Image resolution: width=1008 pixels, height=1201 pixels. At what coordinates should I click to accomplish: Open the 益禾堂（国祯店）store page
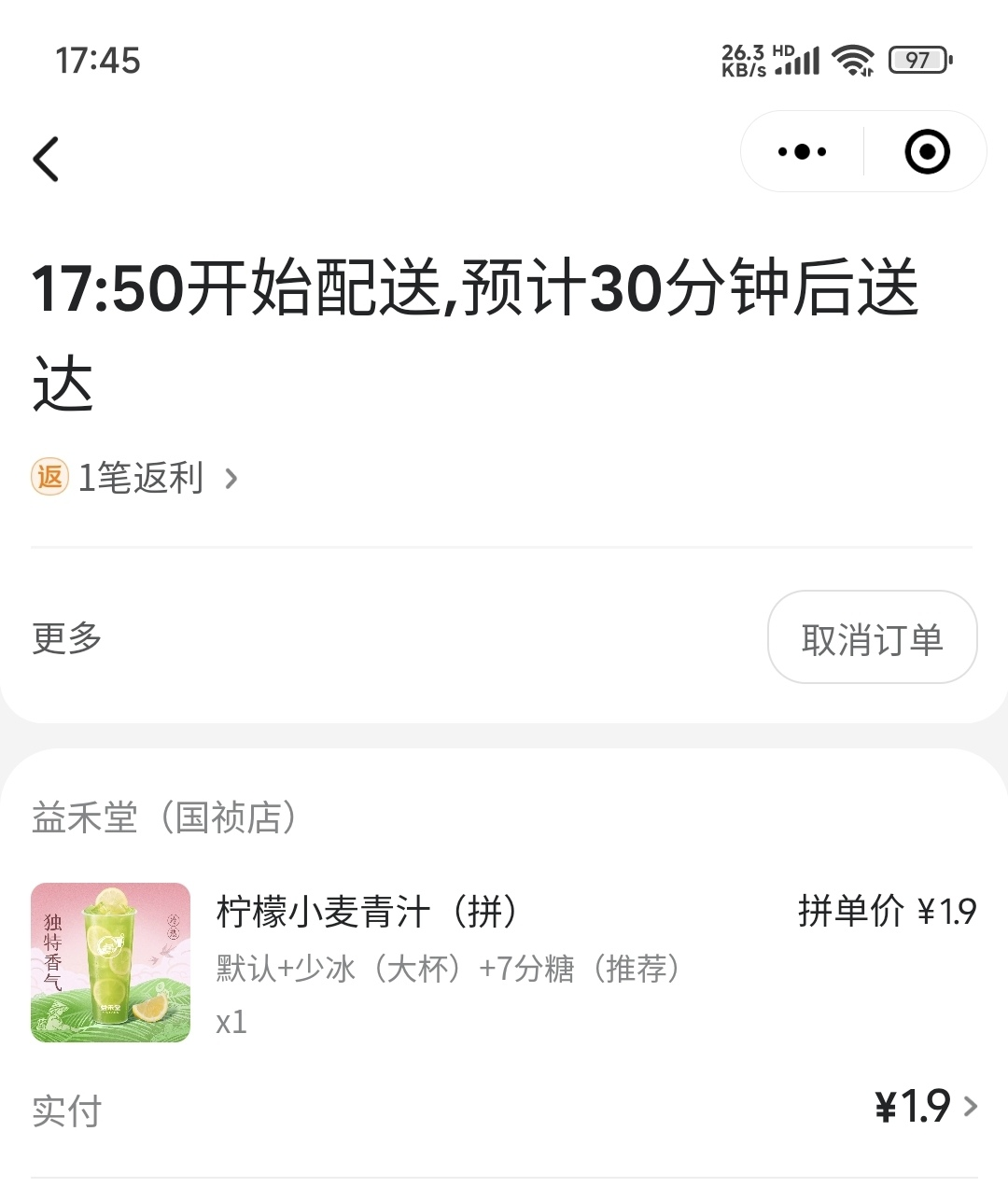point(165,818)
